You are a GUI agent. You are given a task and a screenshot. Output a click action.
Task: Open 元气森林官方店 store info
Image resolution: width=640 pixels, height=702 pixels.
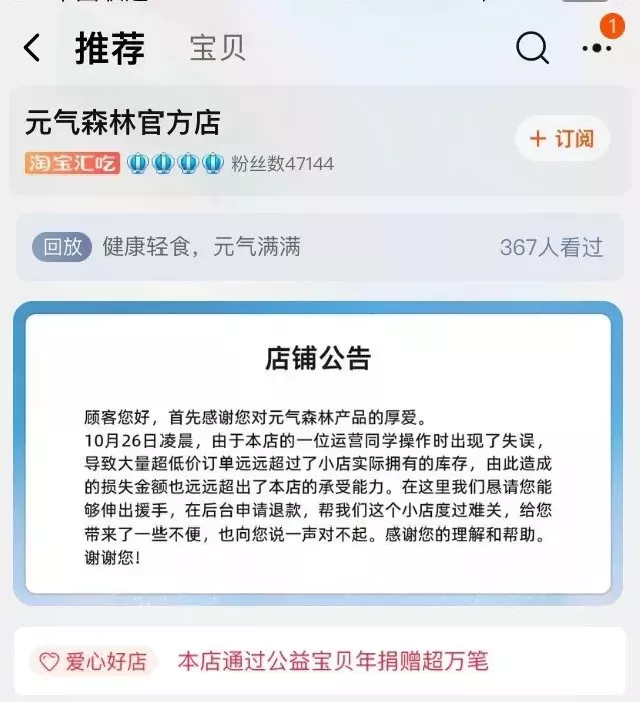123,123
